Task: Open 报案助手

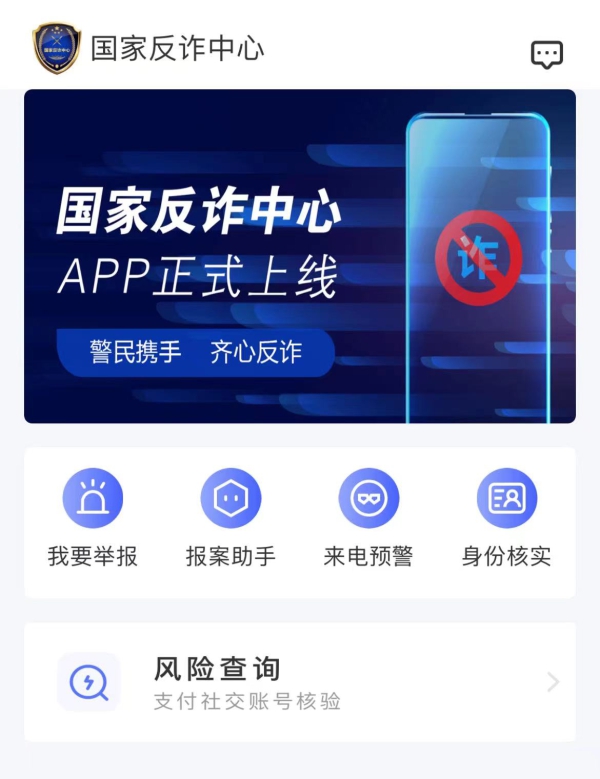Action: (x=231, y=518)
